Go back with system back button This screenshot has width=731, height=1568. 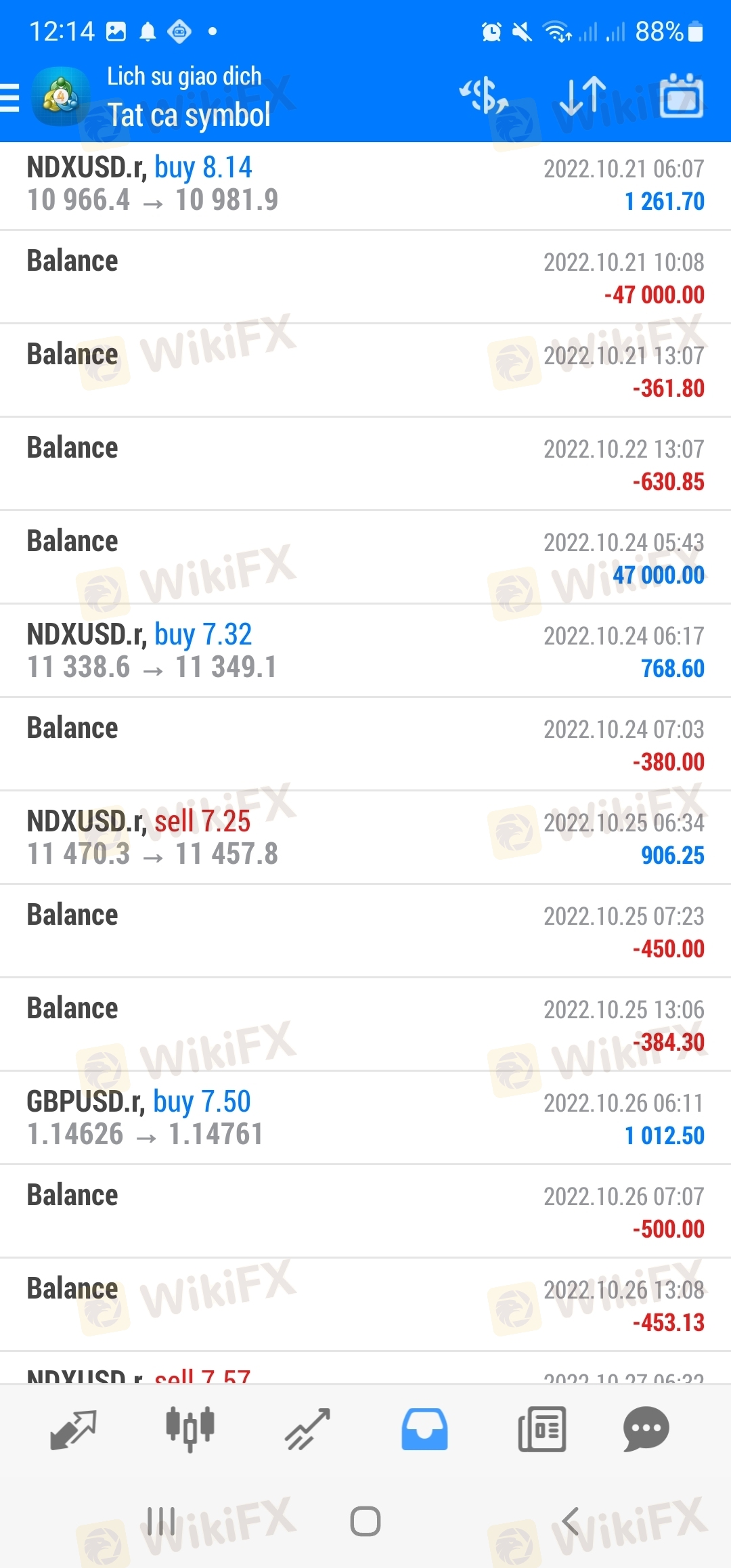[571, 1522]
